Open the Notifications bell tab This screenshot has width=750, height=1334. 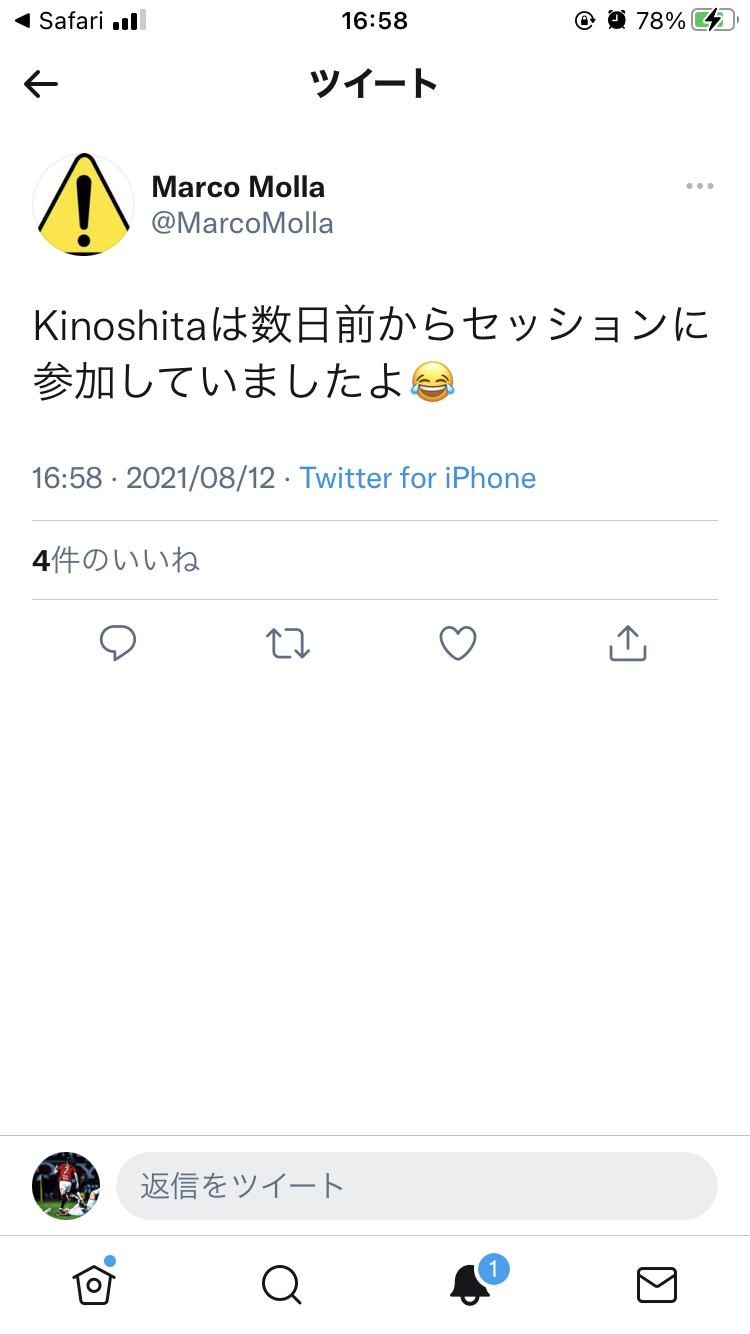tap(470, 1284)
